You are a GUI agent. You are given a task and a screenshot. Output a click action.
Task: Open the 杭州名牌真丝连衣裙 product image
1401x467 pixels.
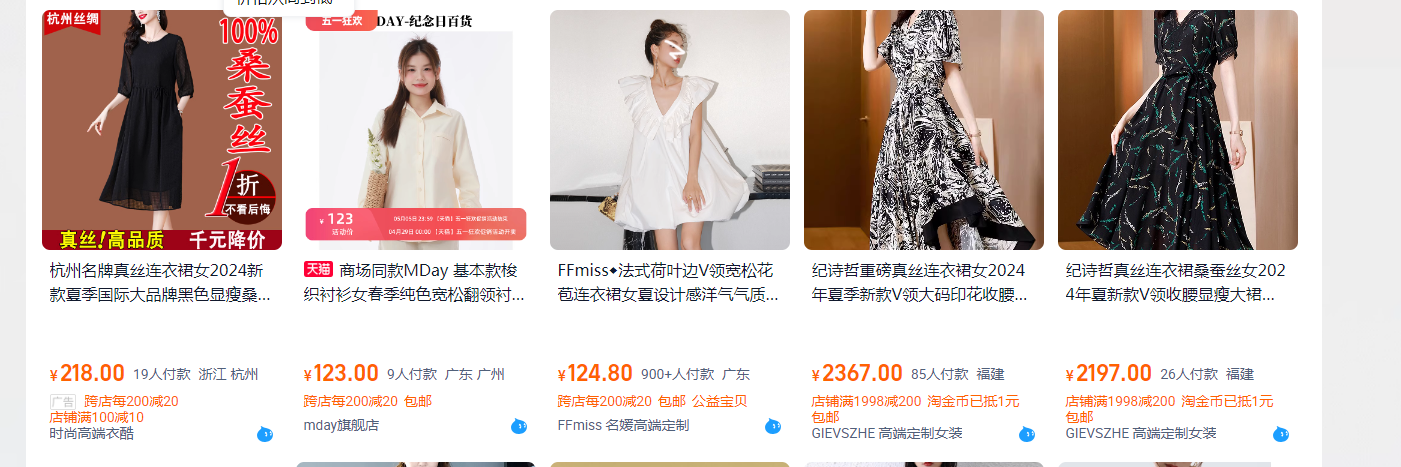pyautogui.click(x=162, y=130)
